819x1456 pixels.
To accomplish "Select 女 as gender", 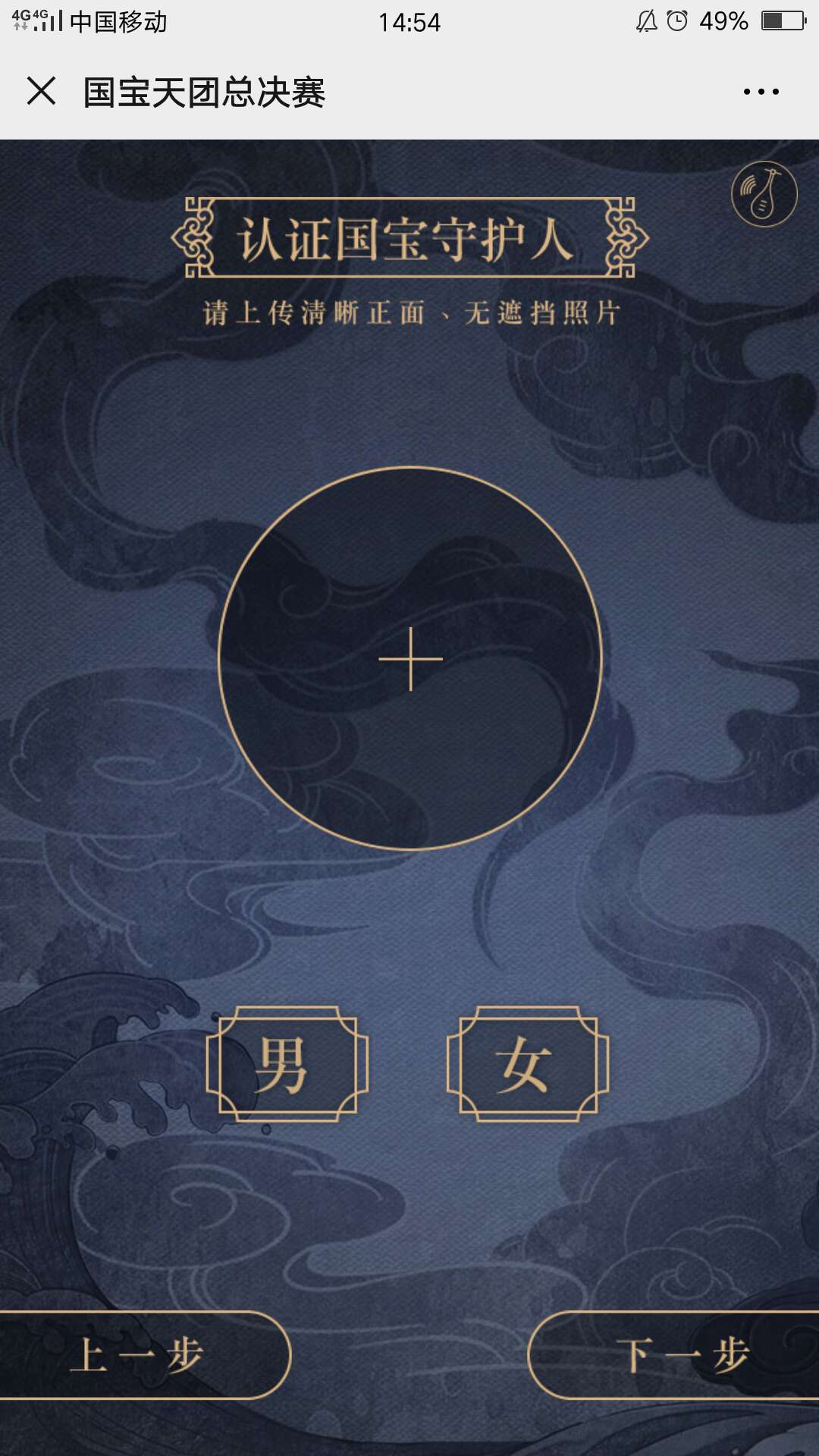I will 528,1064.
